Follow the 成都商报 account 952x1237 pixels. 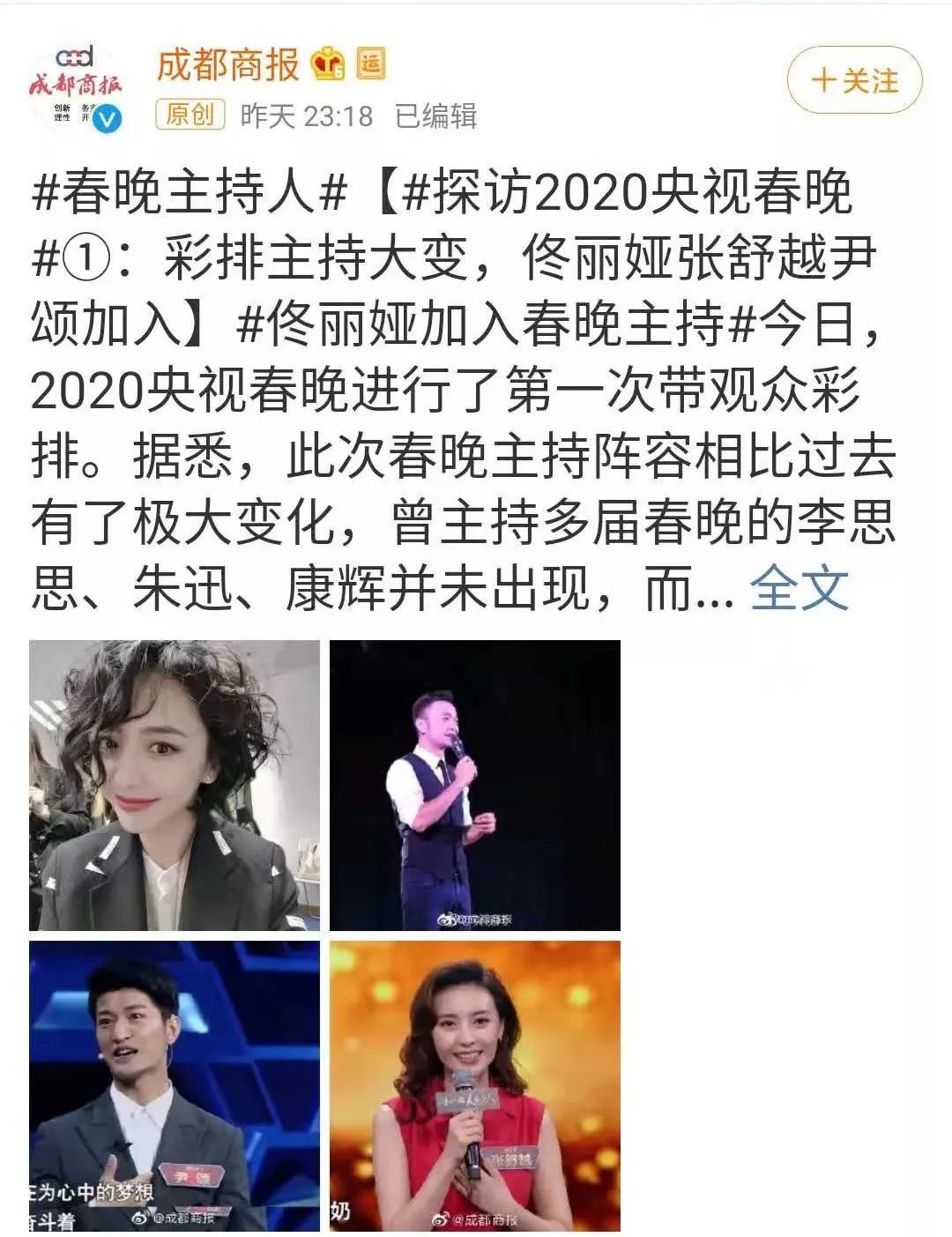coord(853,81)
